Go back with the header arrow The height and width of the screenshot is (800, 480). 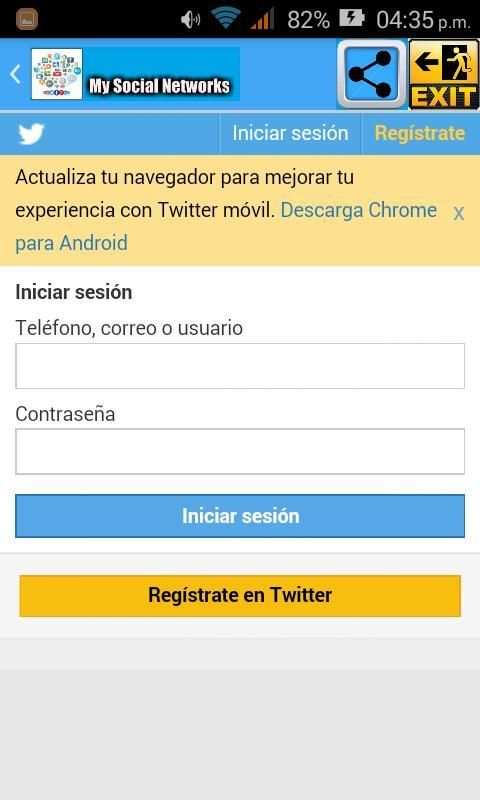coord(15,74)
